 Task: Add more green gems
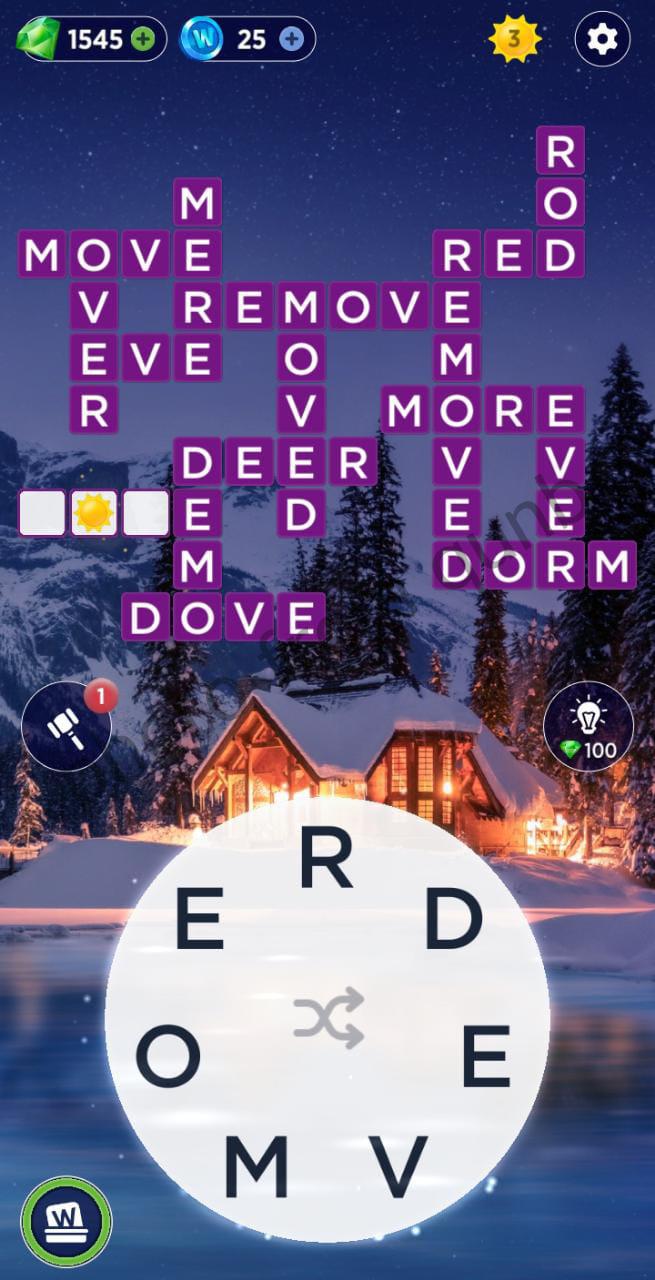pyautogui.click(x=143, y=39)
